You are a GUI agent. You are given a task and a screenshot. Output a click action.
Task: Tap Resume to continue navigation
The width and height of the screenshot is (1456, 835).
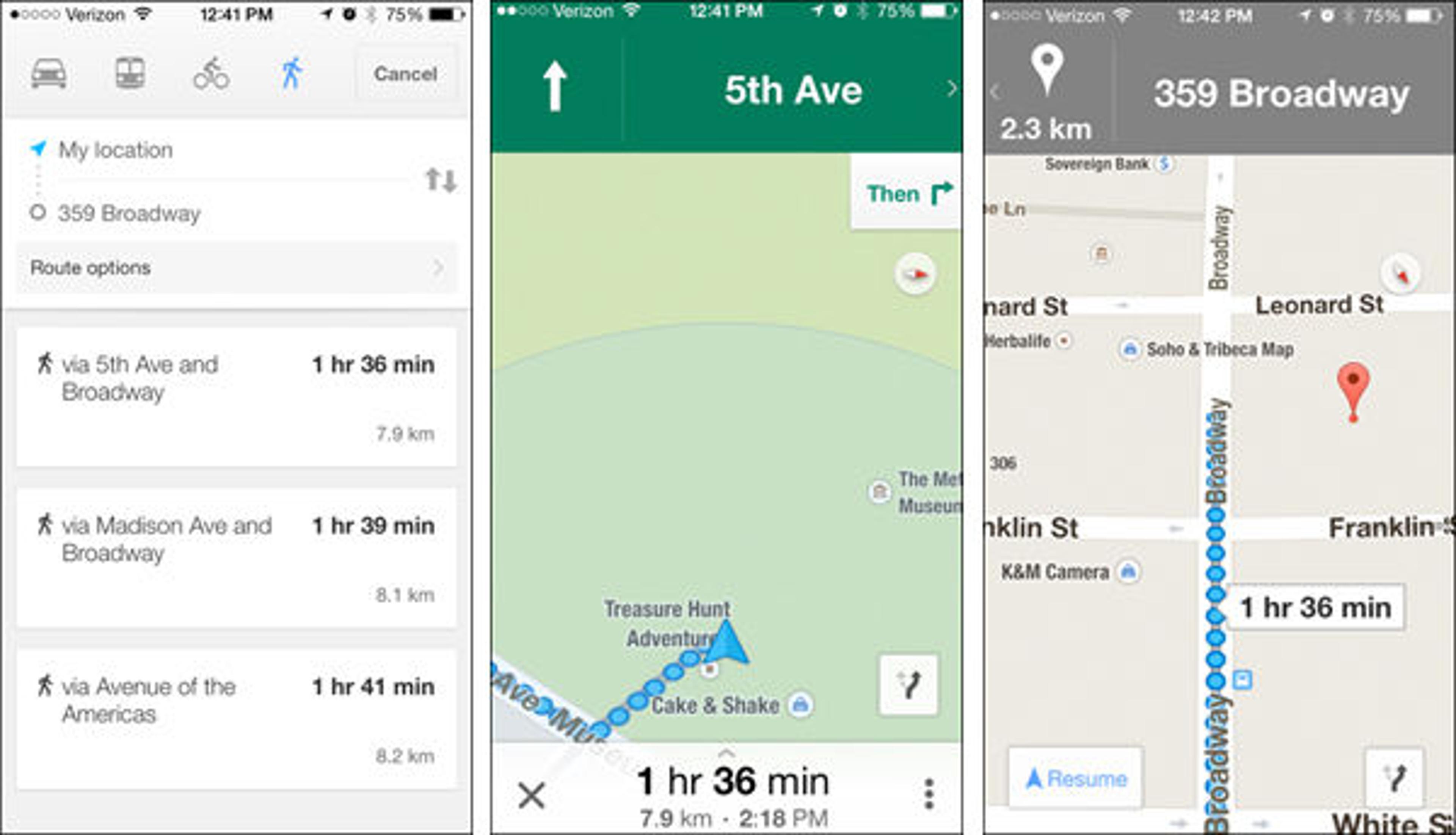tap(1075, 778)
